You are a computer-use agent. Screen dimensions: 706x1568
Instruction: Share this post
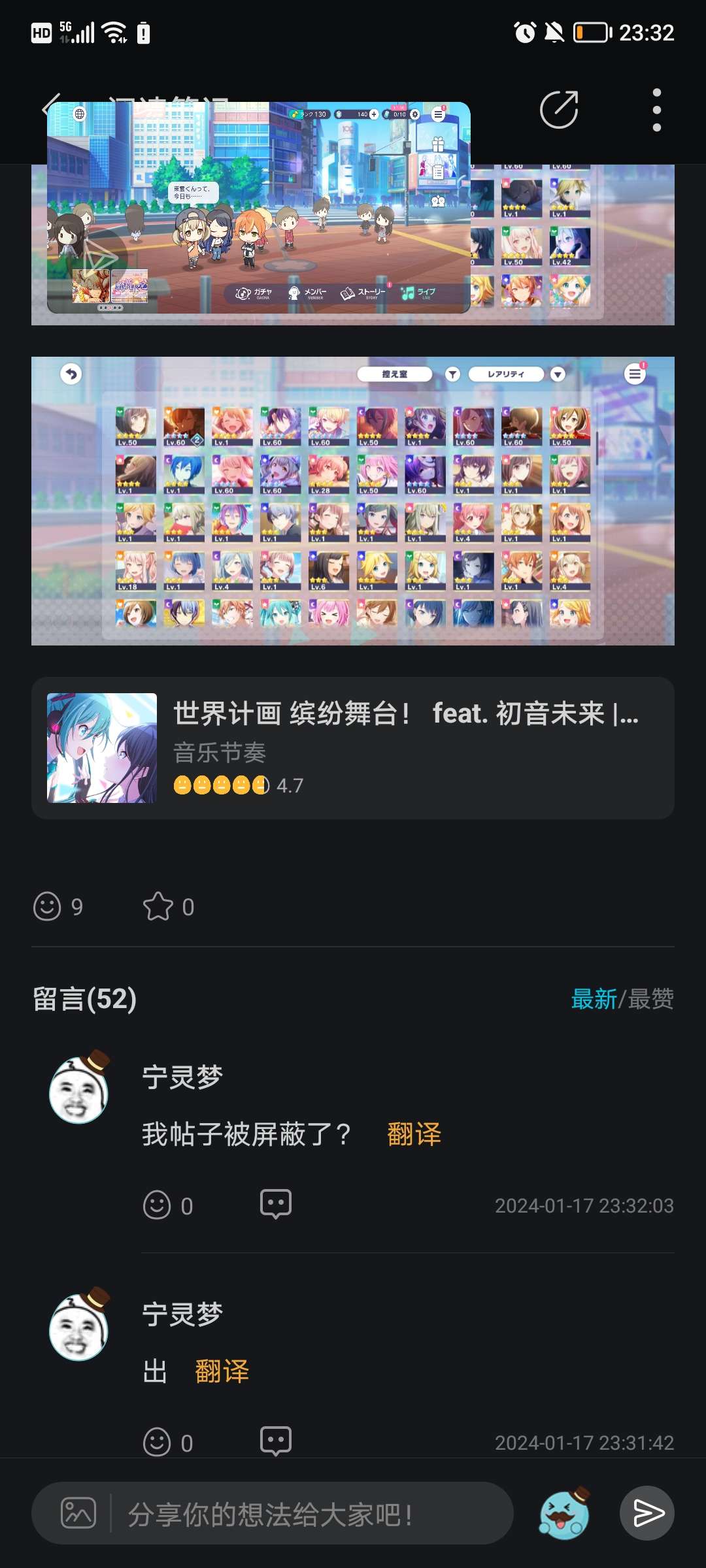click(559, 110)
